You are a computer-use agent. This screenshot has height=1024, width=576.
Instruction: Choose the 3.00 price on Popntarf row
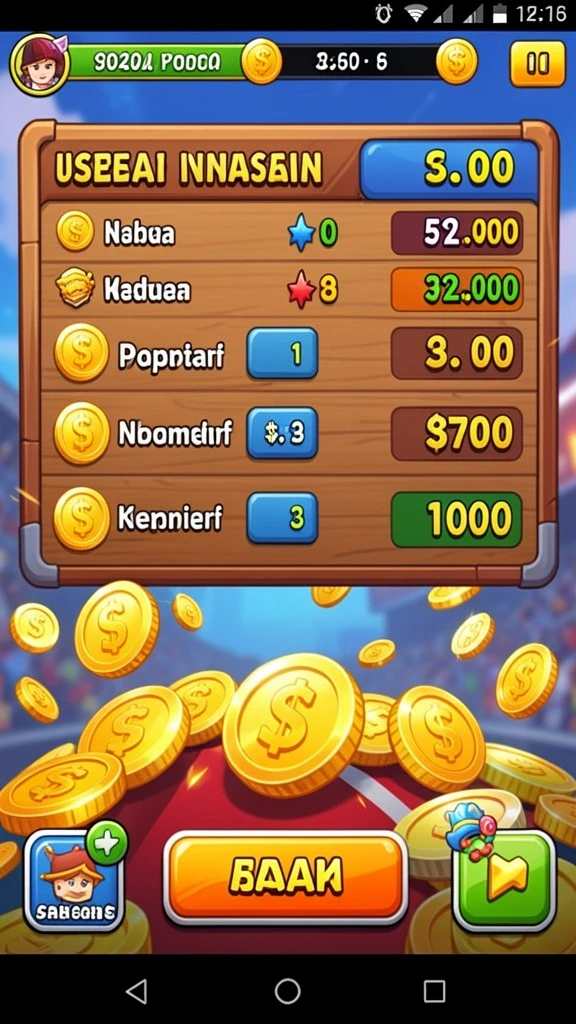(456, 353)
